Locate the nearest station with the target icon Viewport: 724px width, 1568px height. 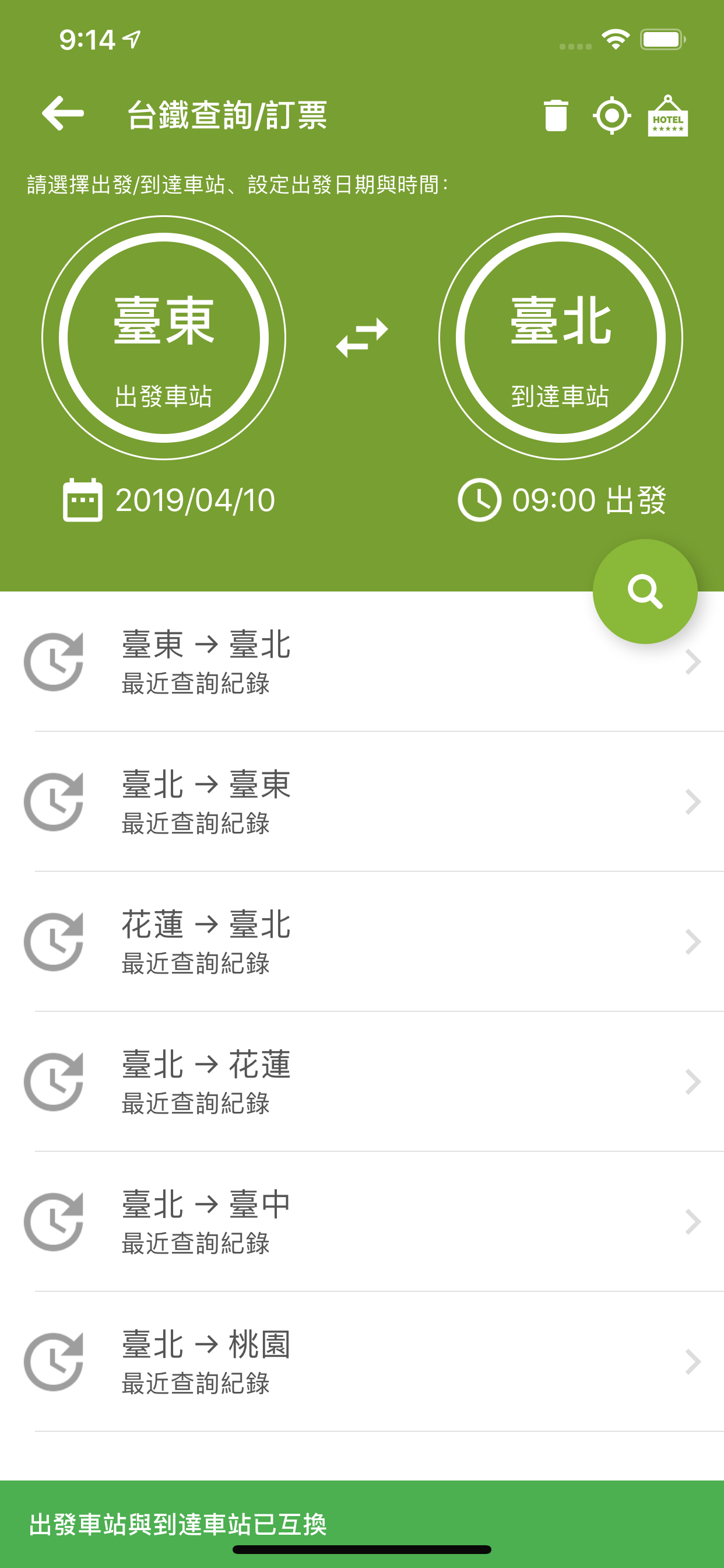[x=612, y=115]
